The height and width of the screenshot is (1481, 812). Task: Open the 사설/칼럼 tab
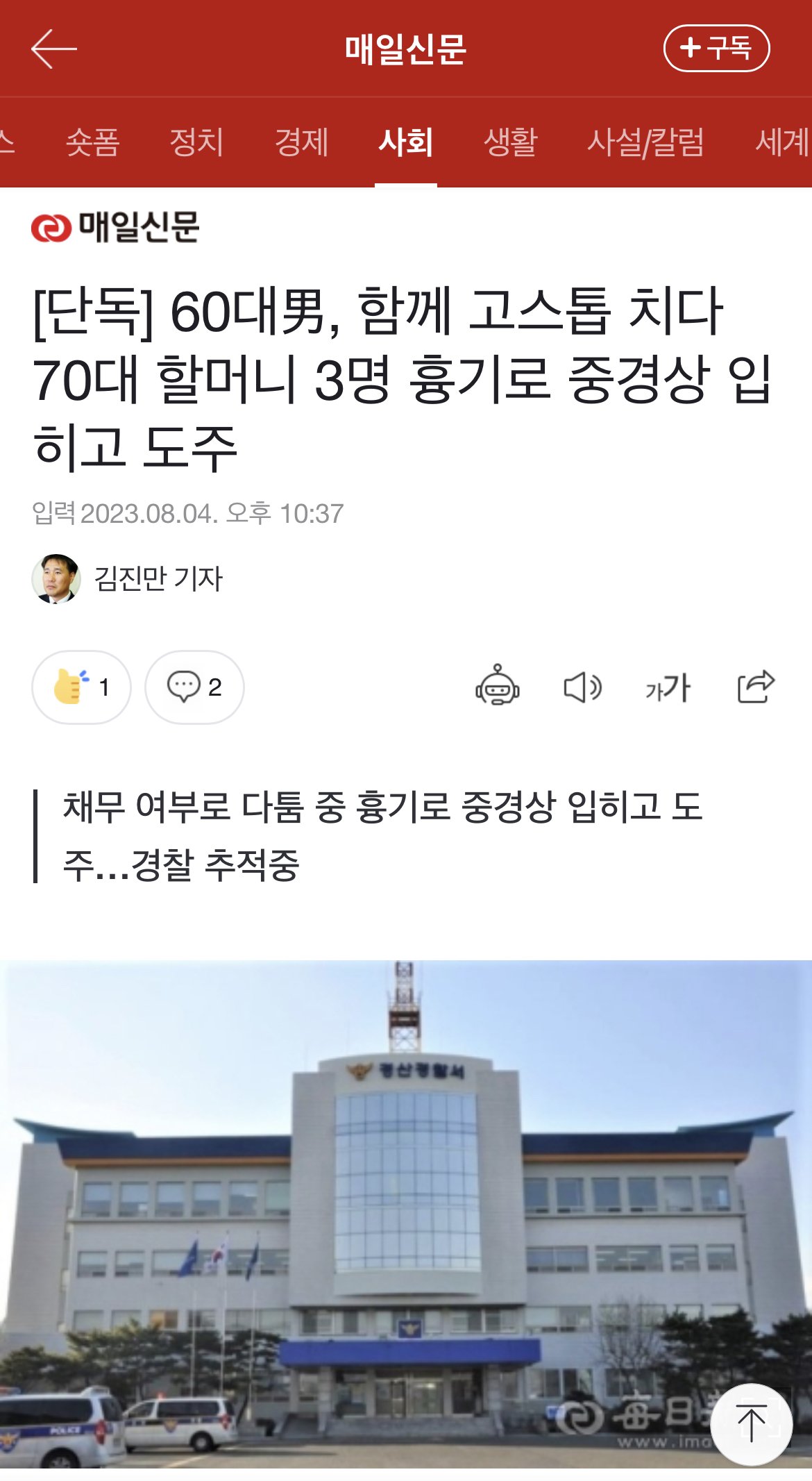click(645, 142)
